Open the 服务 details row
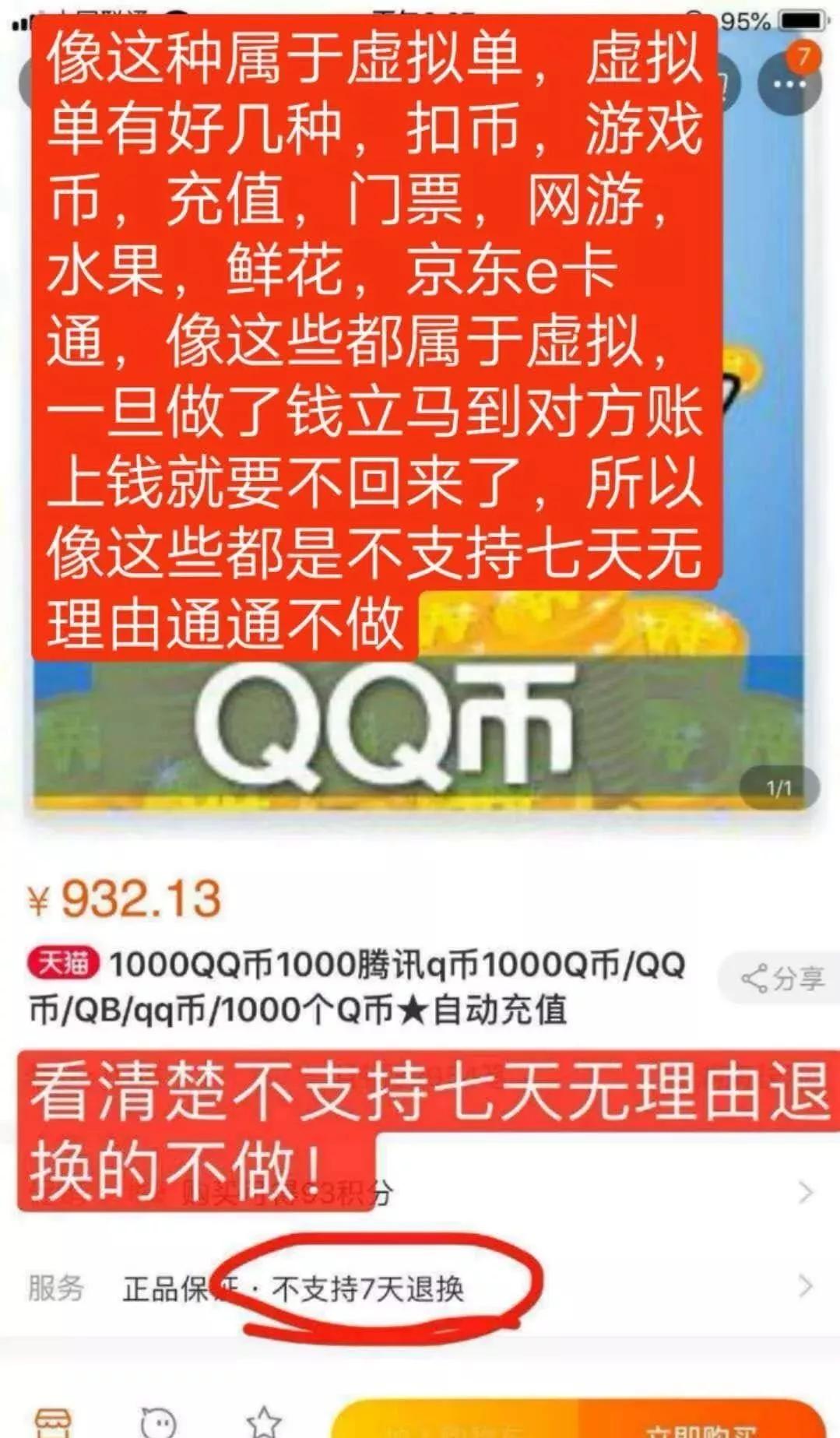The image size is (840, 1438). coord(420,1288)
